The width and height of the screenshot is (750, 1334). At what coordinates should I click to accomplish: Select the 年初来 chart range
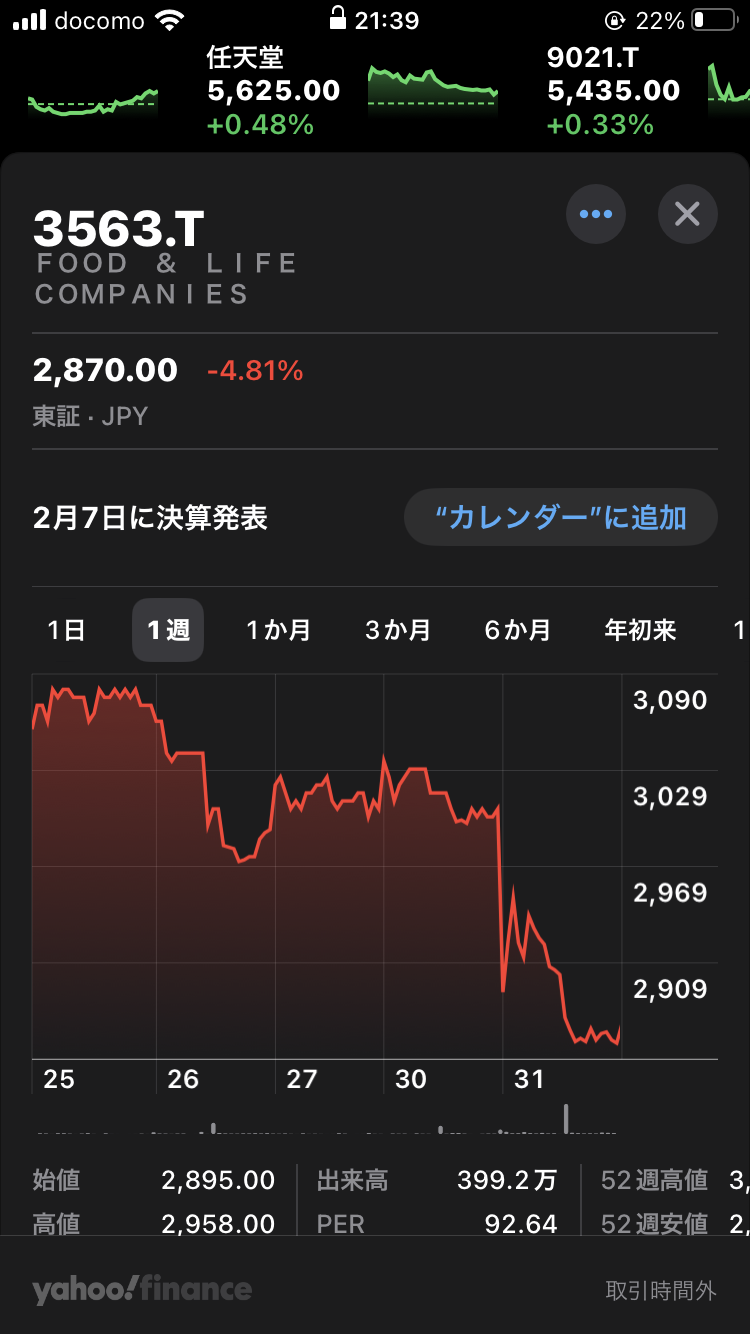(641, 630)
